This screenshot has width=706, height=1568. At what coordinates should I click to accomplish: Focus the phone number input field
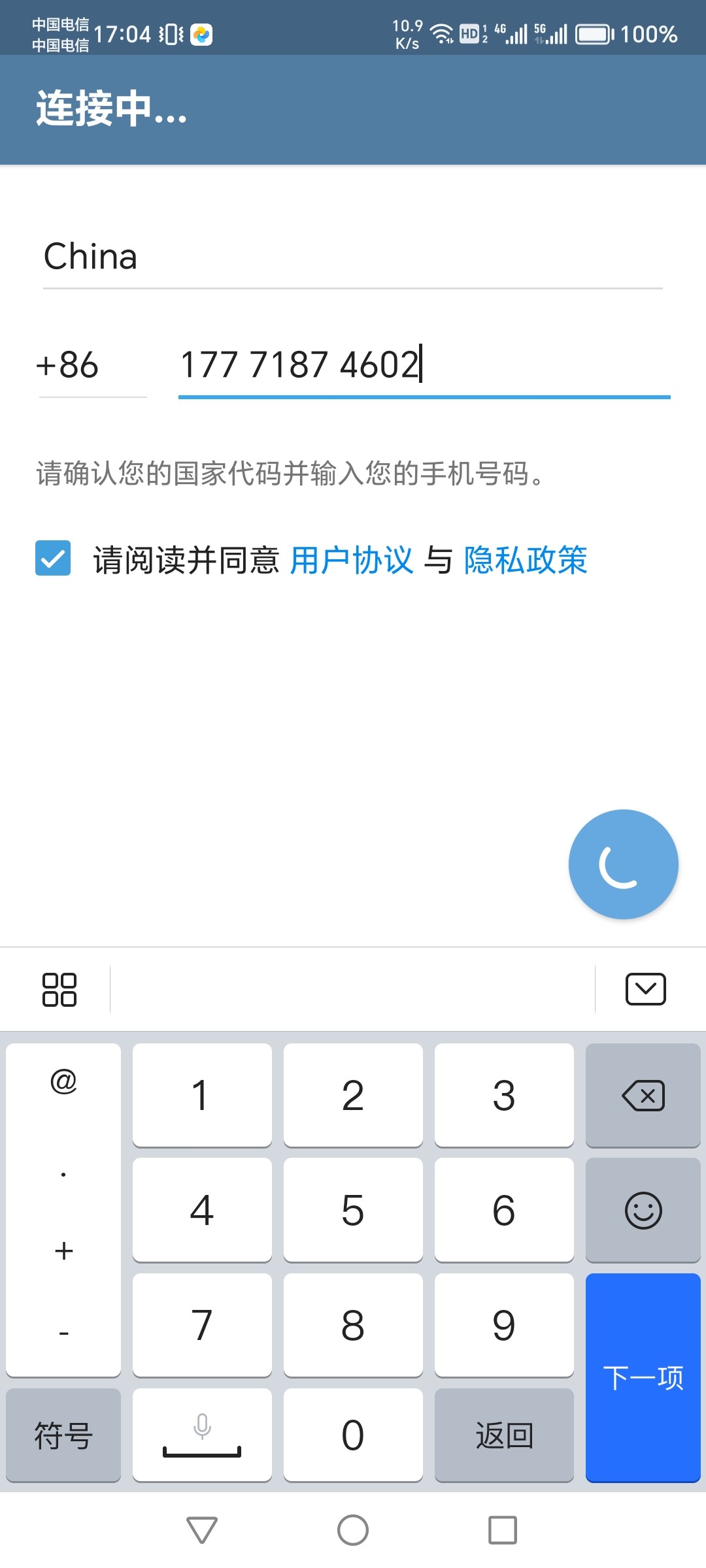pos(424,365)
